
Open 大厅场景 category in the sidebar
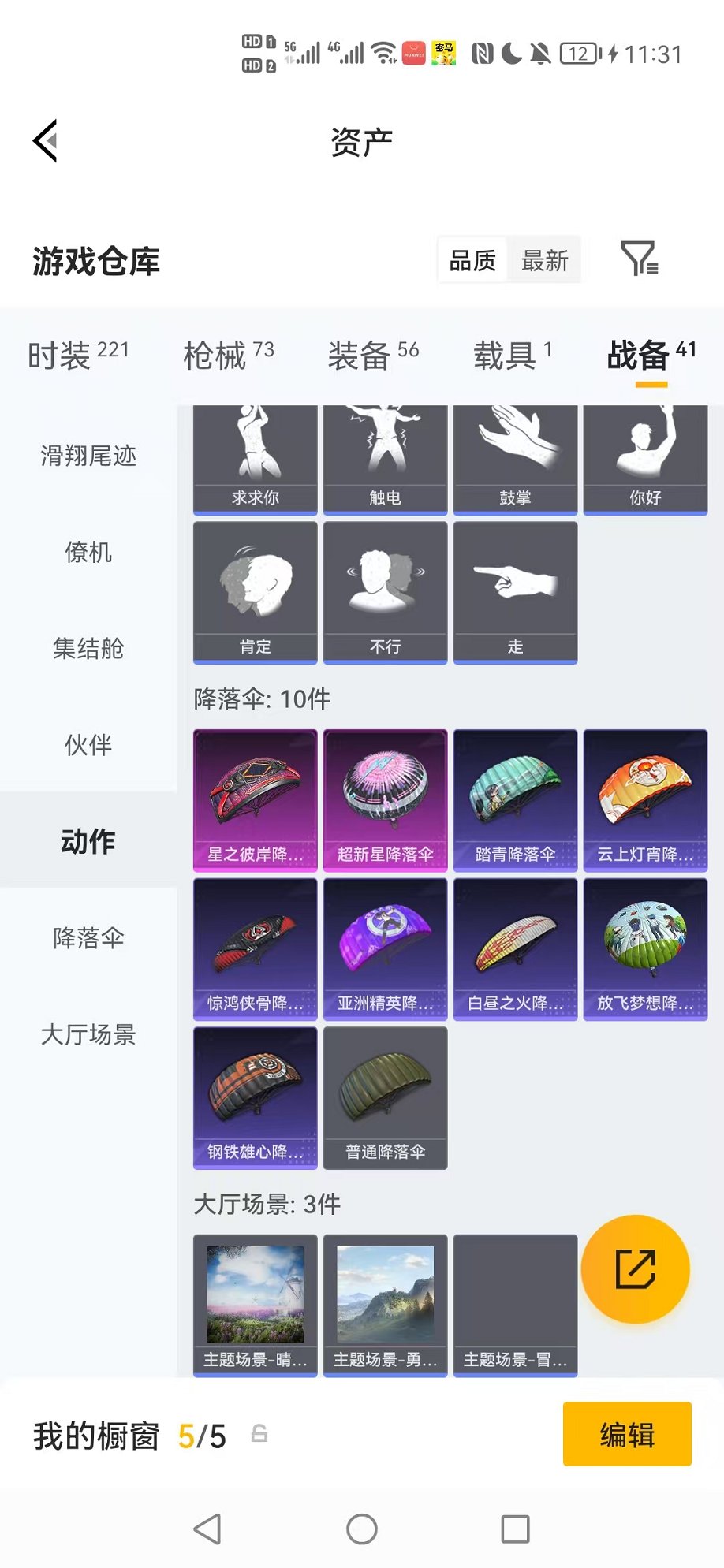click(x=88, y=1036)
